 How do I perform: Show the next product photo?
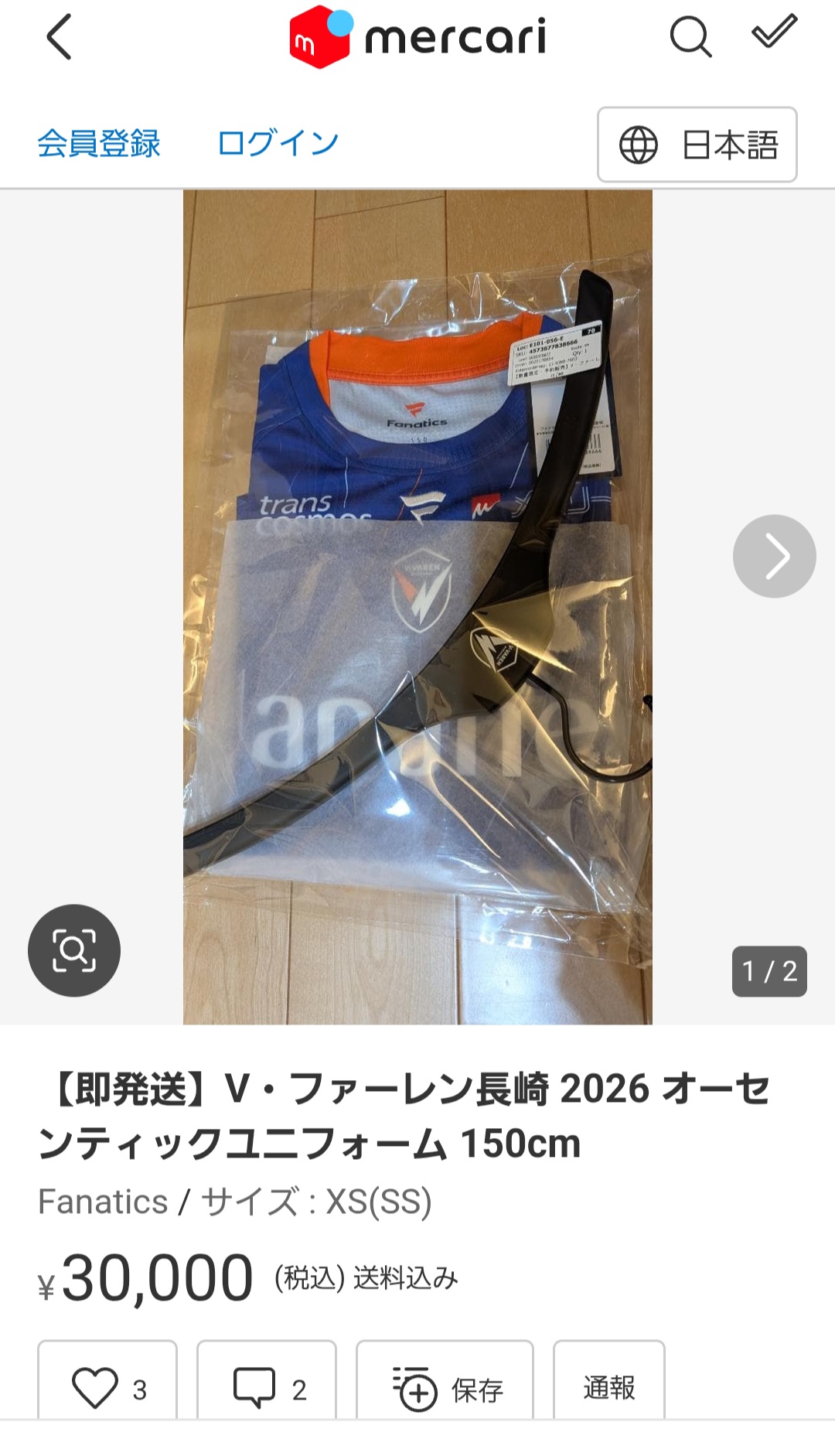(x=774, y=556)
